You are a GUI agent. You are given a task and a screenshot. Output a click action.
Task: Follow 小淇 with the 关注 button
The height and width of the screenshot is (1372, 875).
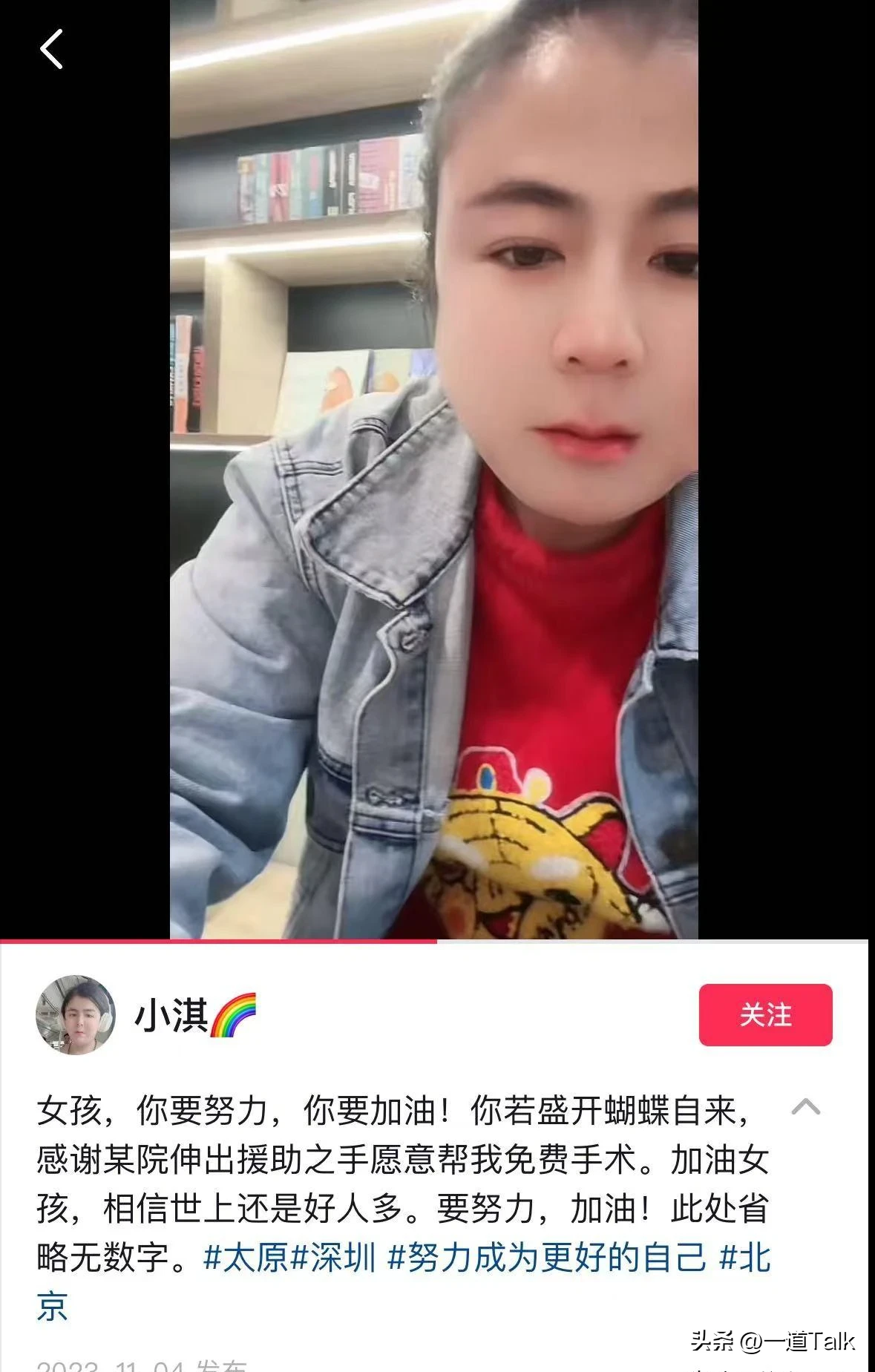click(765, 1014)
